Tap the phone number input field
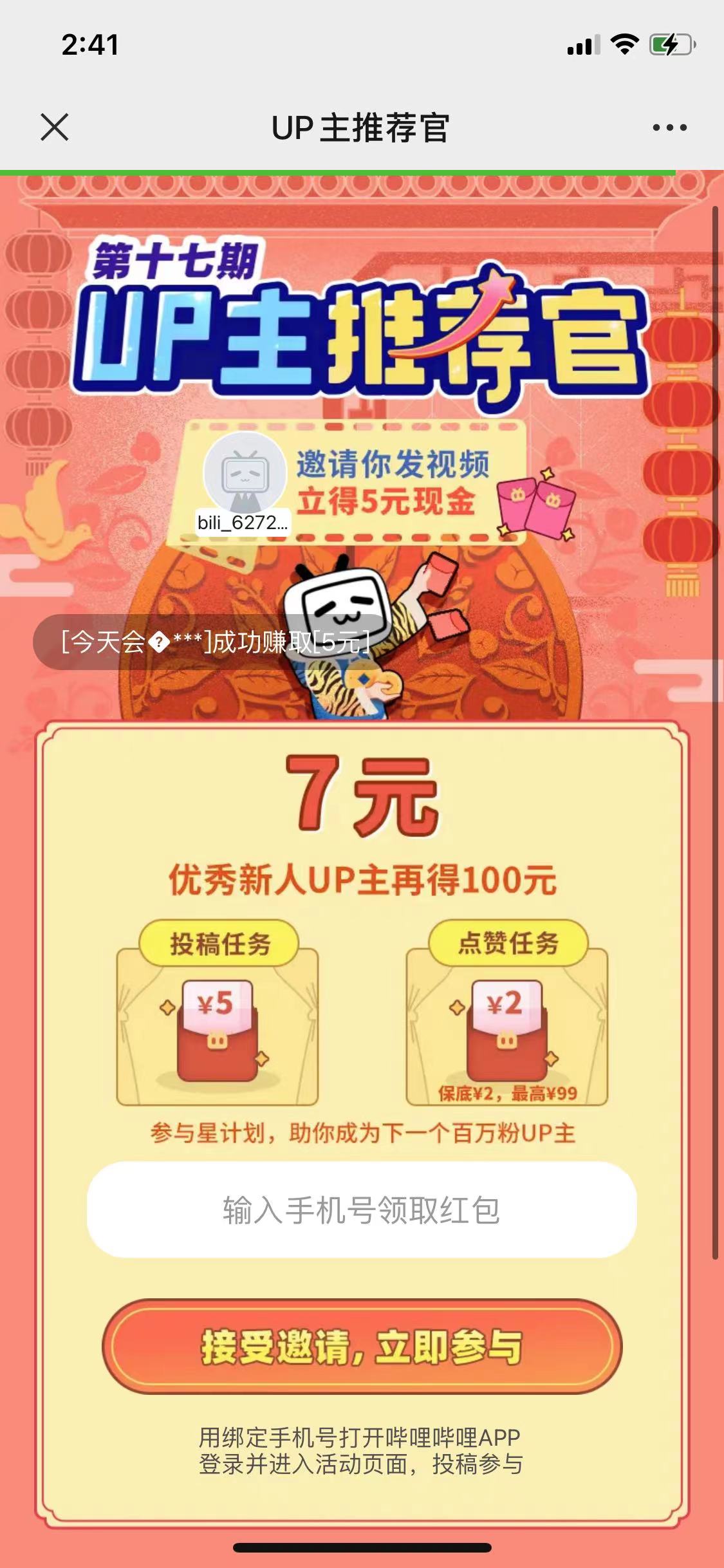 [362, 1209]
